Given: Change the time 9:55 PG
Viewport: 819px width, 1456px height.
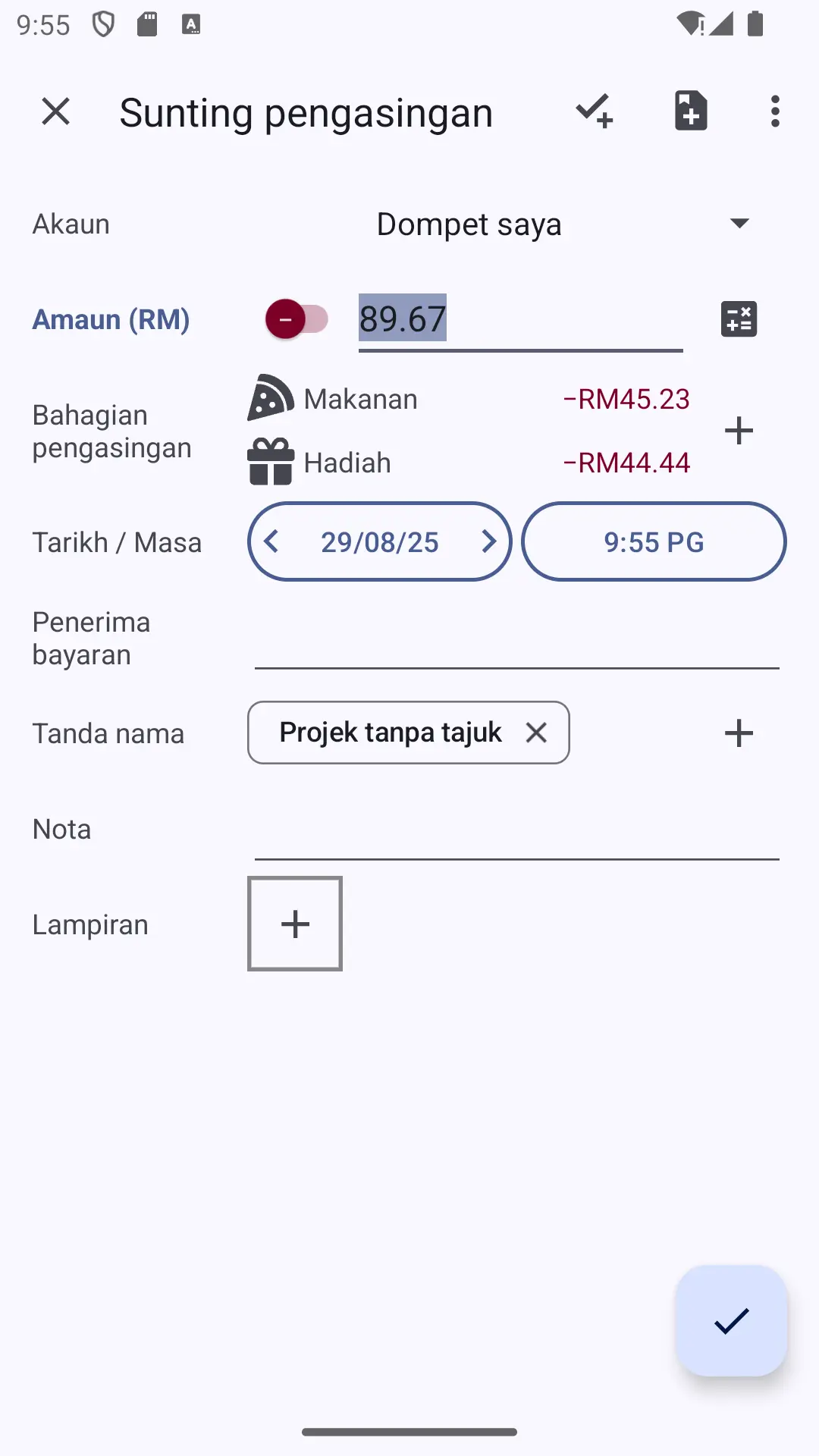Looking at the screenshot, I should pos(654,541).
